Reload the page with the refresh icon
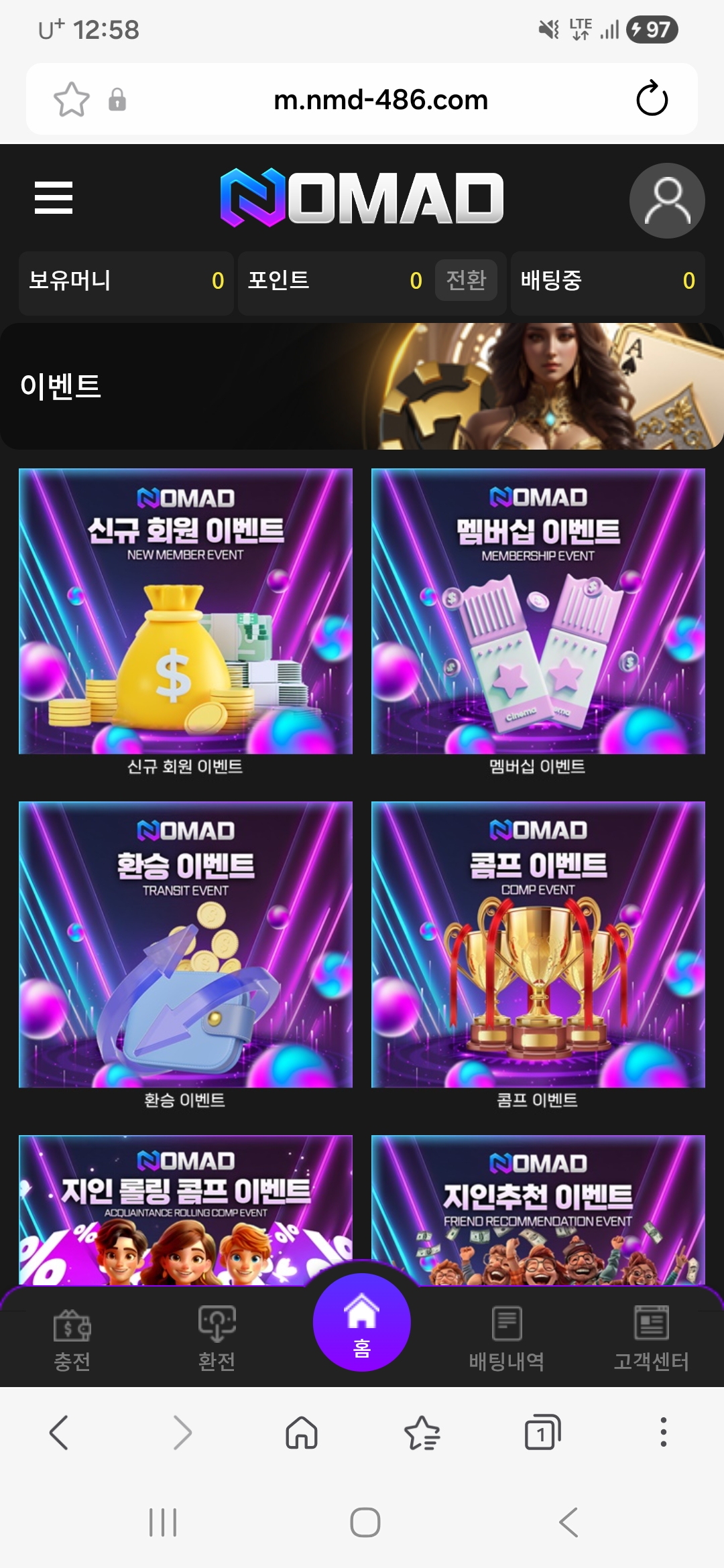Screen dimensions: 724x1568 (652, 99)
